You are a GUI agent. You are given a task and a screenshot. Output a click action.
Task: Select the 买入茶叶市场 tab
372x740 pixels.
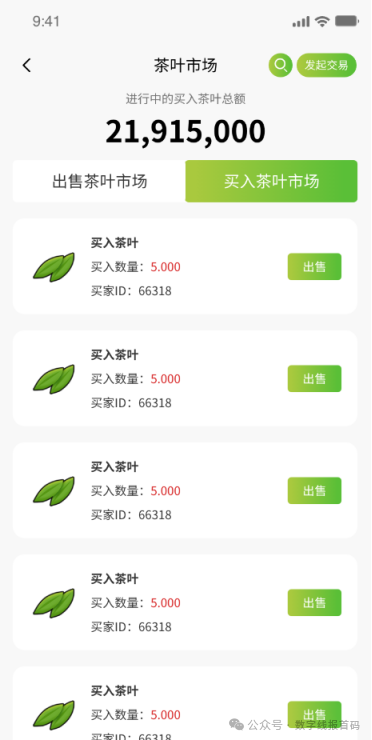tap(271, 181)
